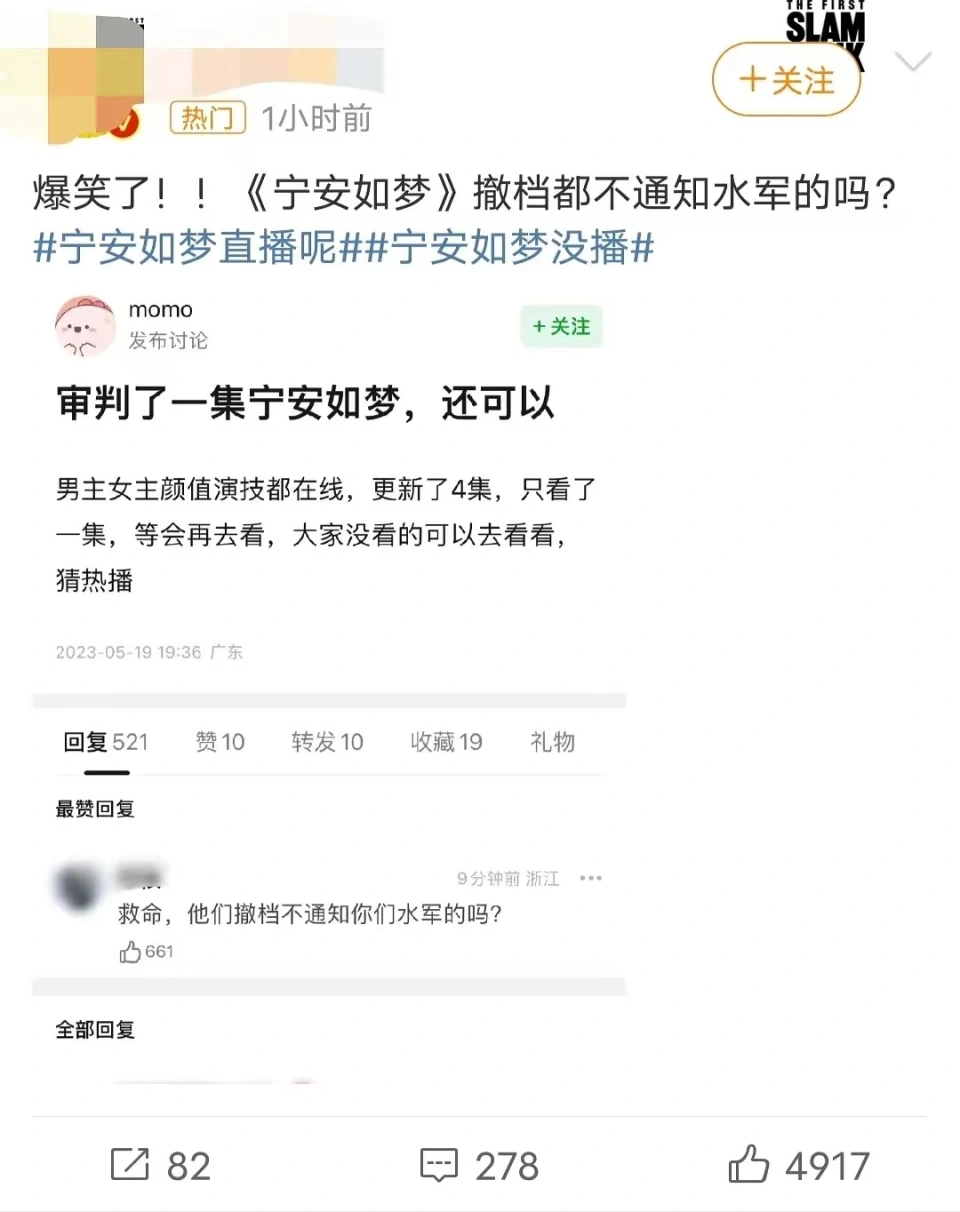Open comments on this post (278)
Image resolution: width=960 pixels, height=1212 pixels.
pyautogui.click(x=479, y=1165)
